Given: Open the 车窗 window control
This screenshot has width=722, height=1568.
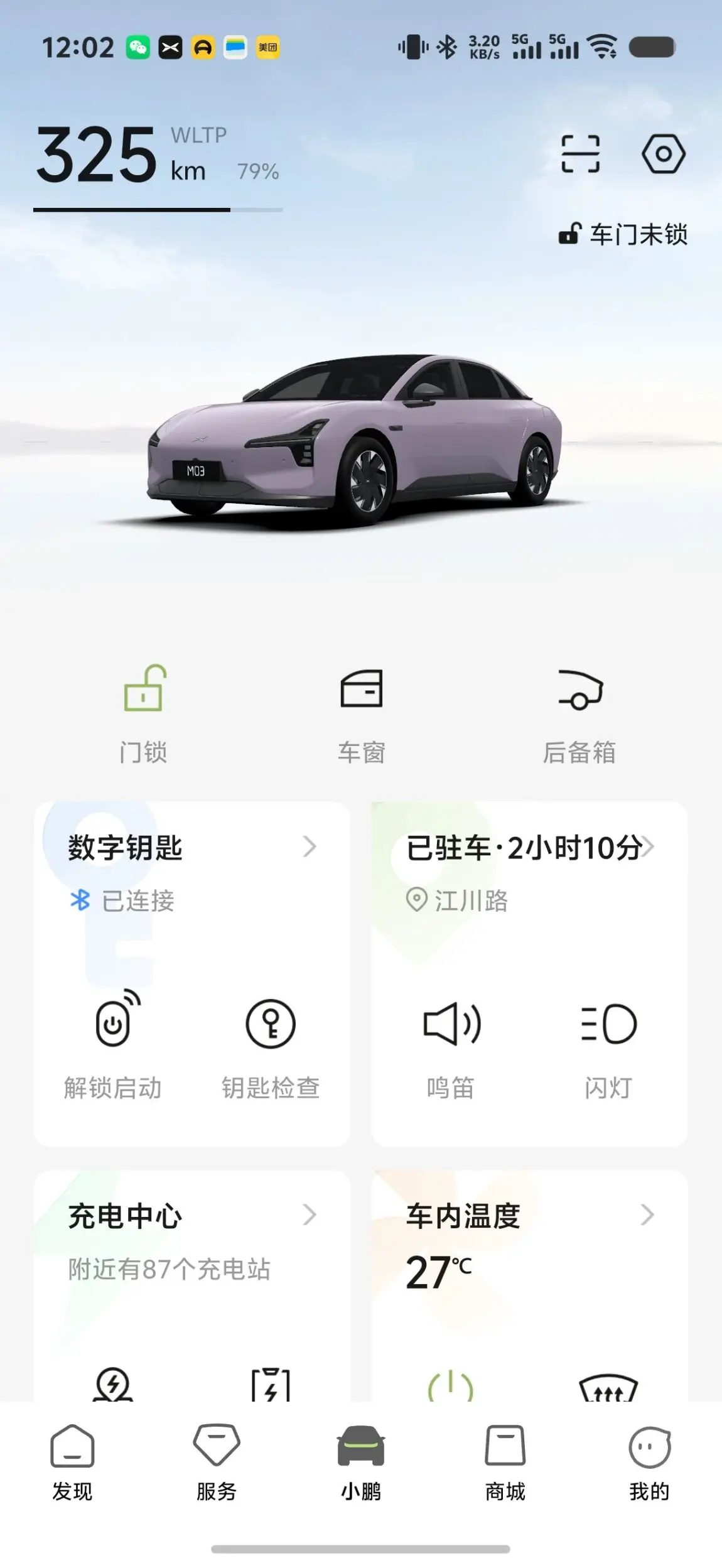Looking at the screenshot, I should pos(361,712).
